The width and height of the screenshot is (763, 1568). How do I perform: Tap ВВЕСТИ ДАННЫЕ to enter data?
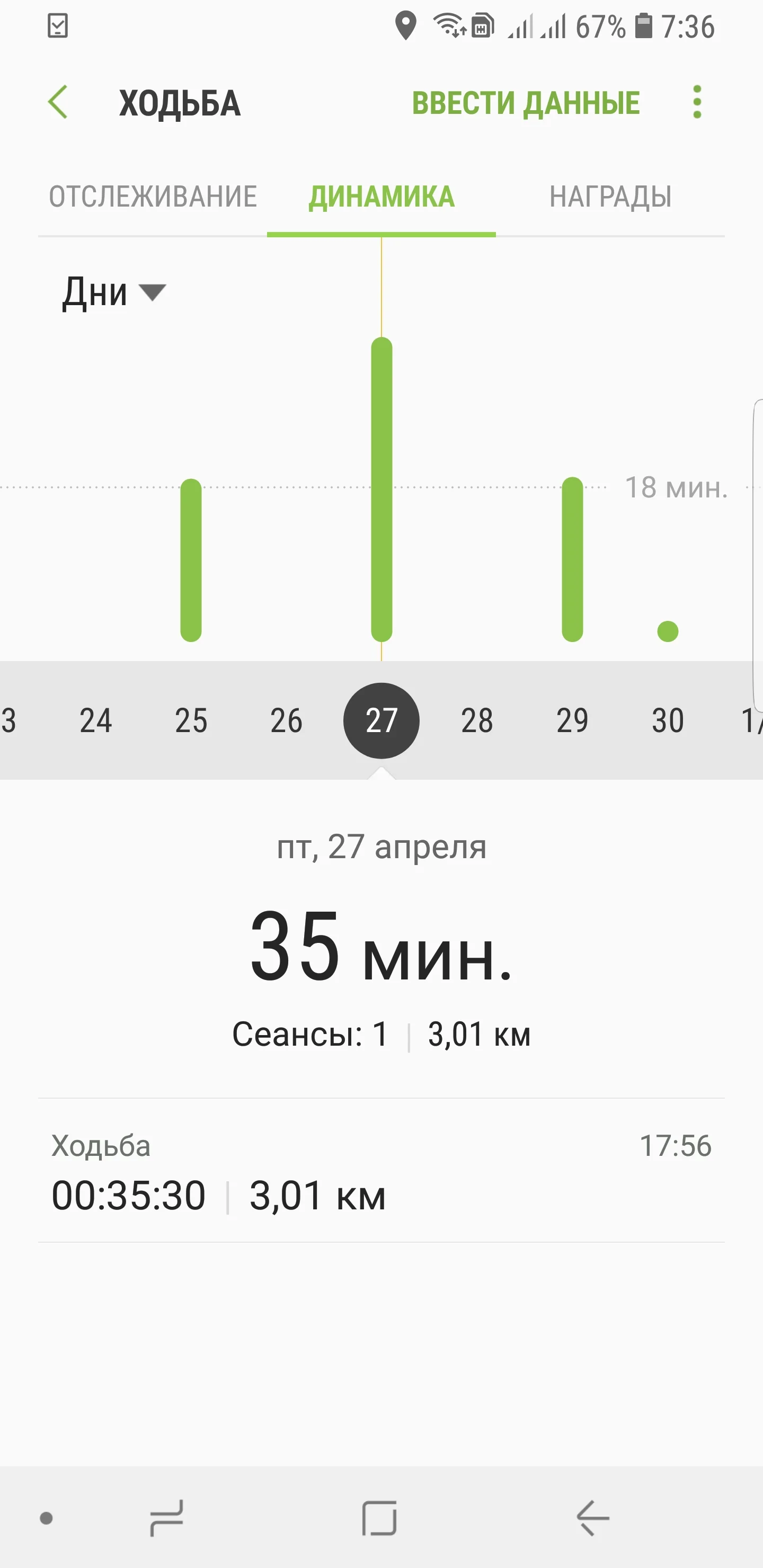[x=526, y=103]
